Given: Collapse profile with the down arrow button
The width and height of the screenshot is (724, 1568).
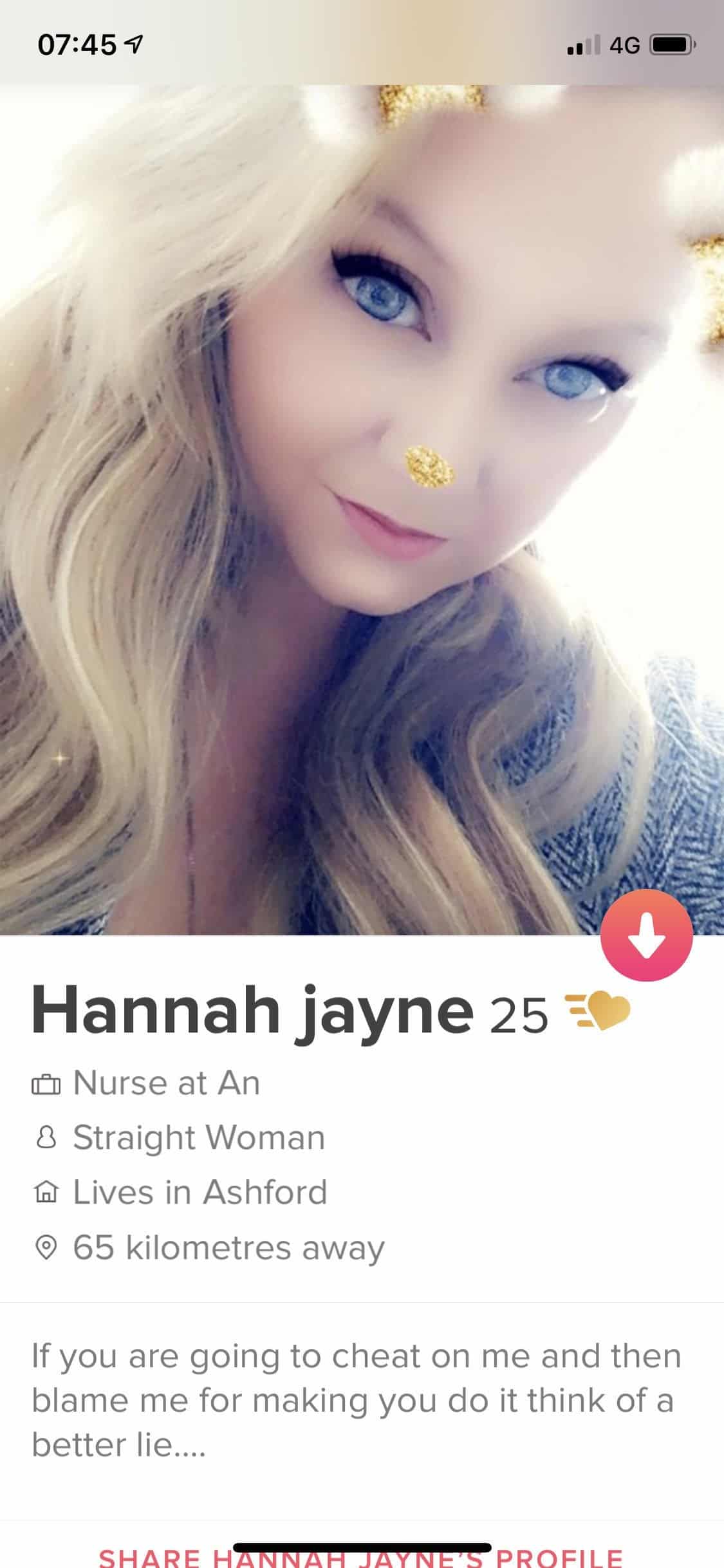Looking at the screenshot, I should (x=646, y=935).
